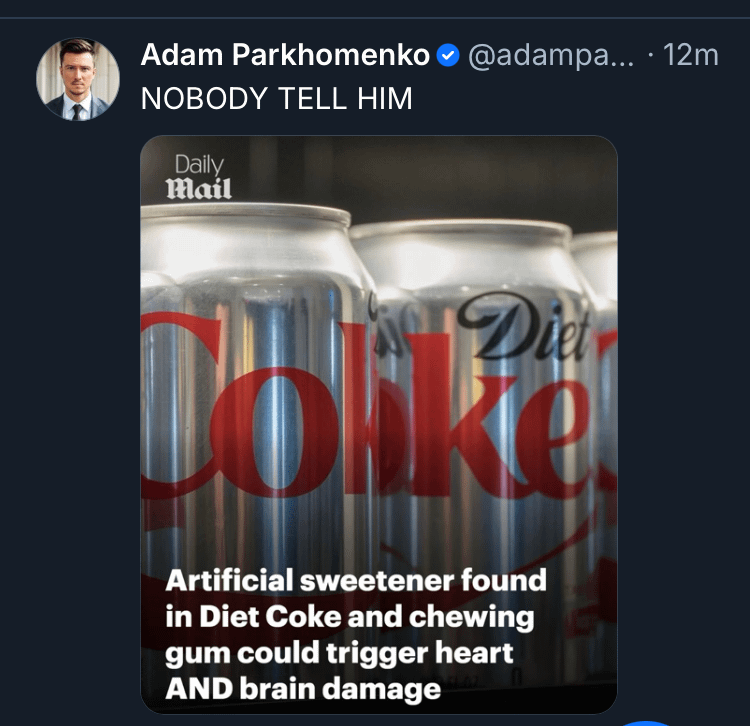Open the Adam Parkhomenko display name
Image resolution: width=750 pixels, height=726 pixels.
286,55
